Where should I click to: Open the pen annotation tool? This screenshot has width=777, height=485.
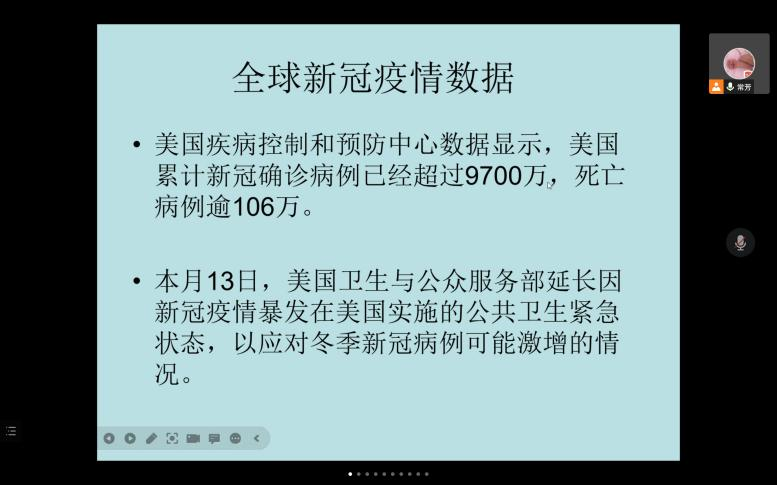coord(151,438)
